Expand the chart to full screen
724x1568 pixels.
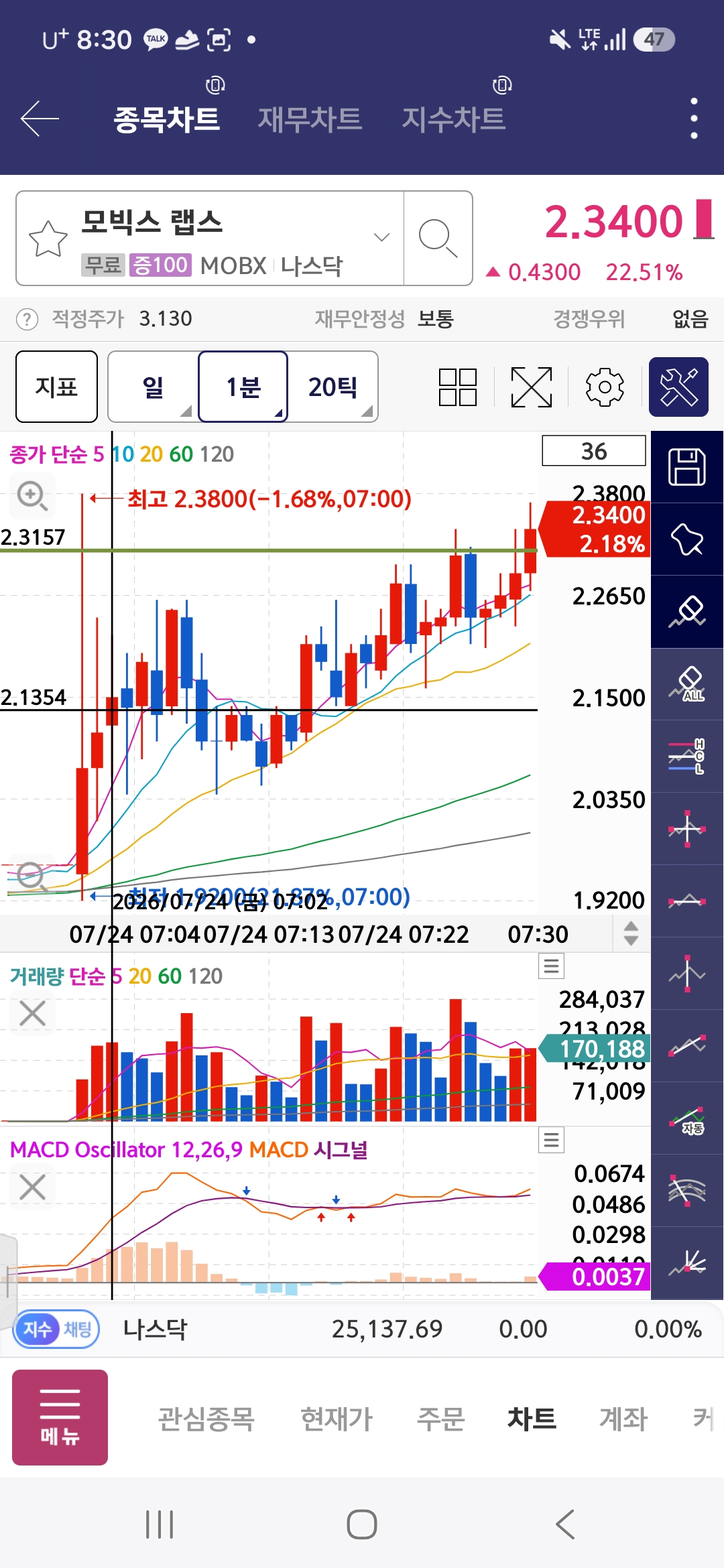point(532,387)
